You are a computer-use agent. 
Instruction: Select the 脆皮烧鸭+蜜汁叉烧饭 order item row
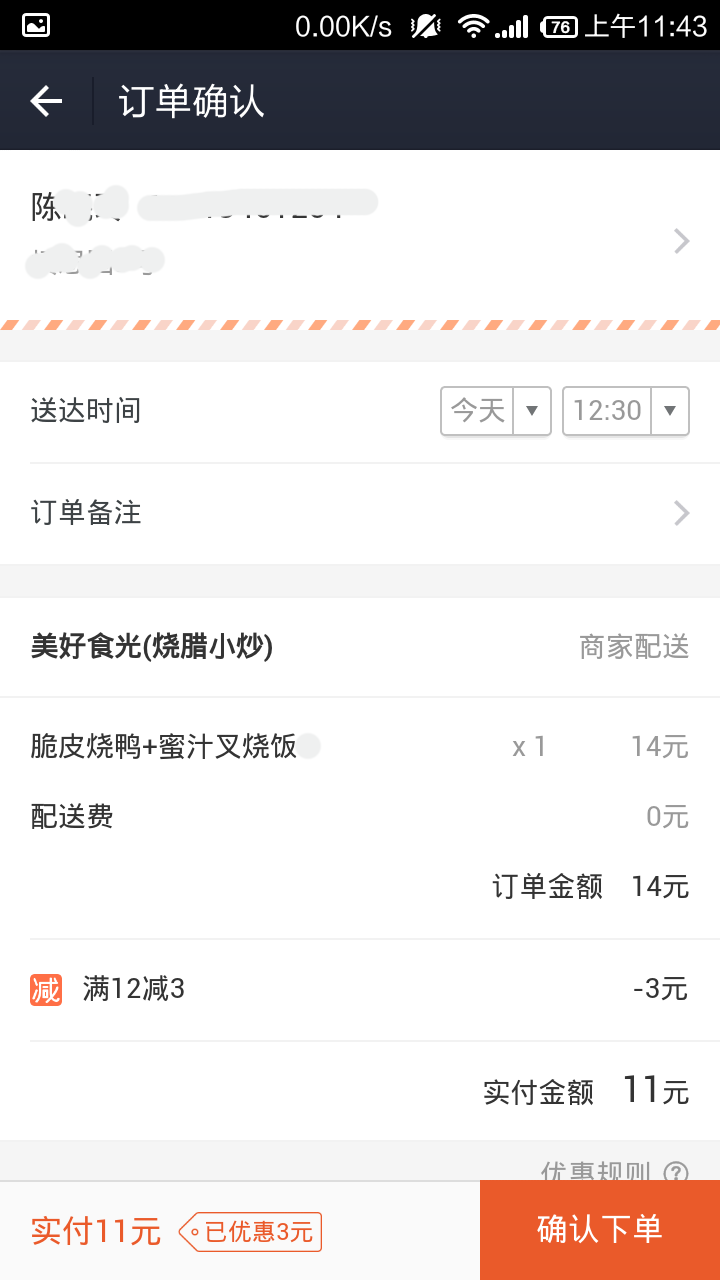(x=360, y=746)
